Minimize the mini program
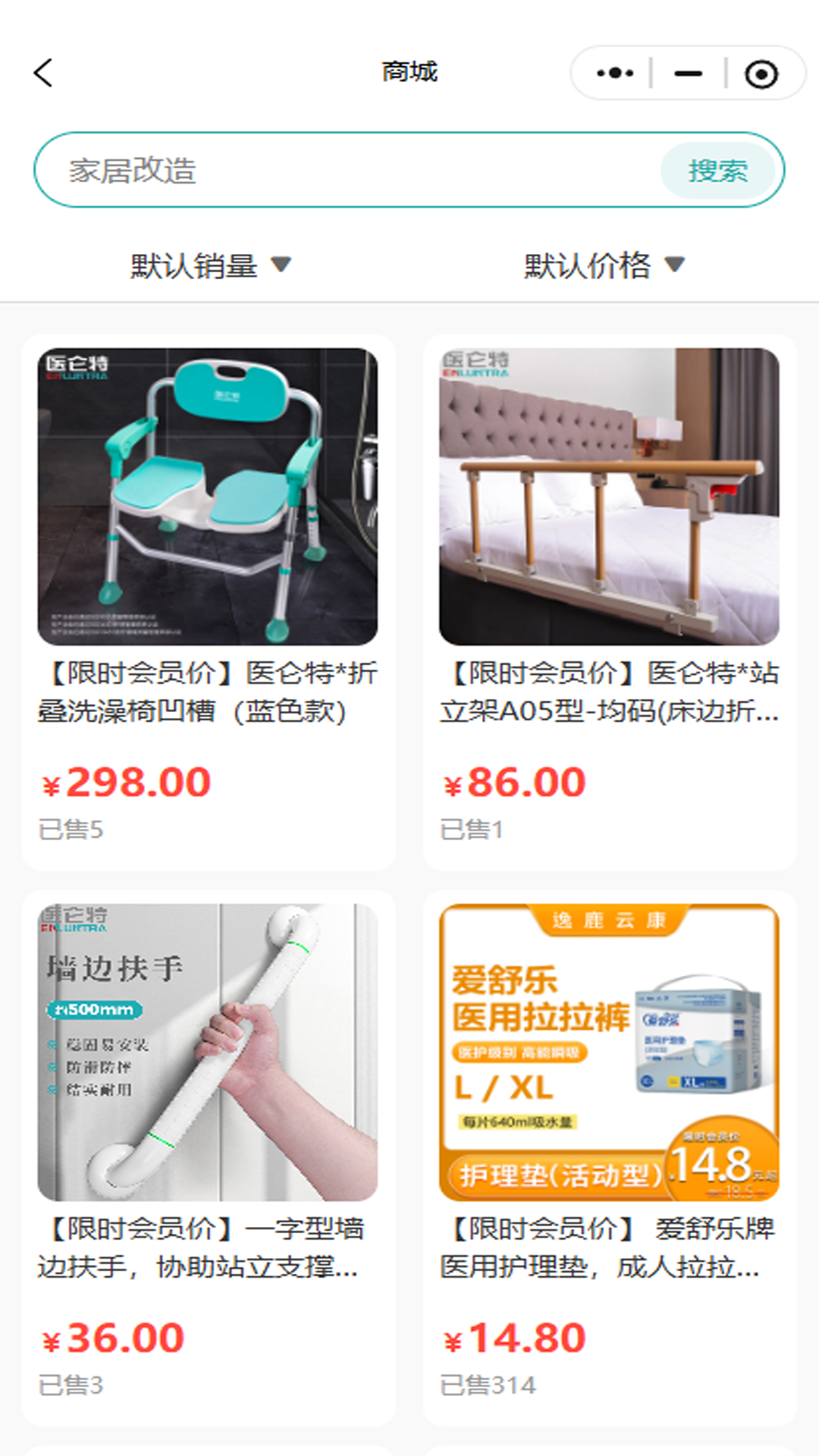Screen dimensions: 819x1456 pos(688,74)
